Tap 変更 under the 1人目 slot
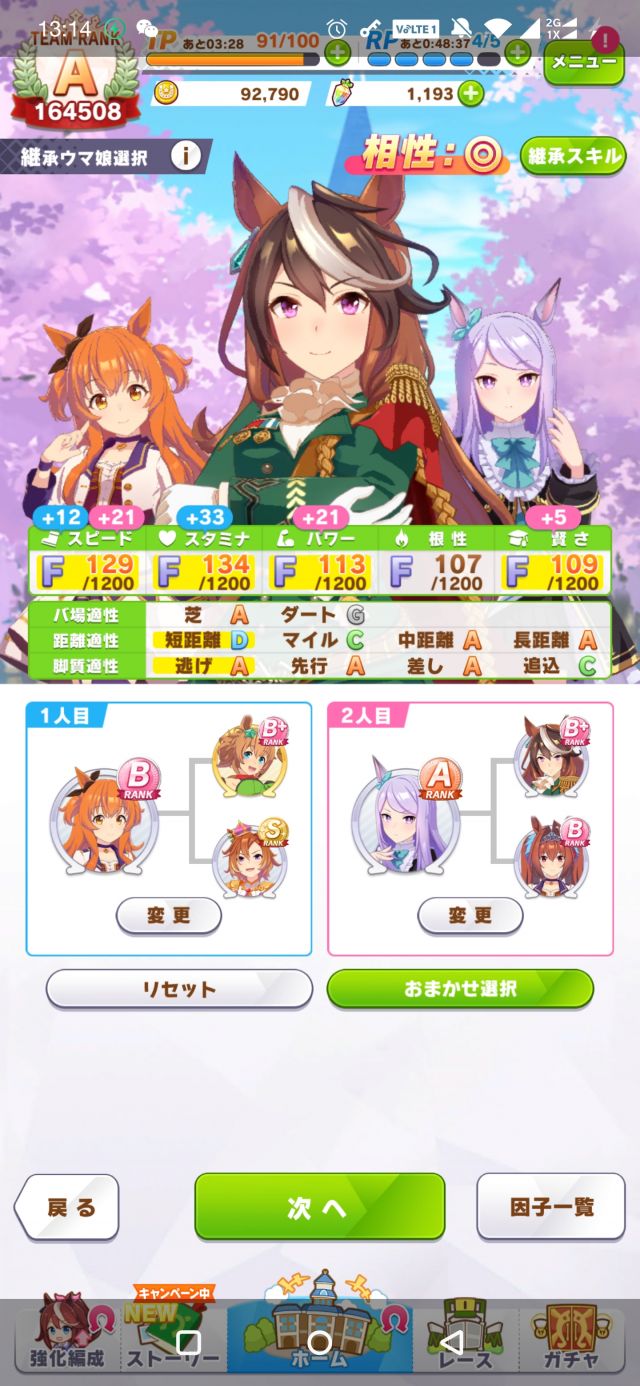The height and width of the screenshot is (1386, 640). [x=168, y=914]
